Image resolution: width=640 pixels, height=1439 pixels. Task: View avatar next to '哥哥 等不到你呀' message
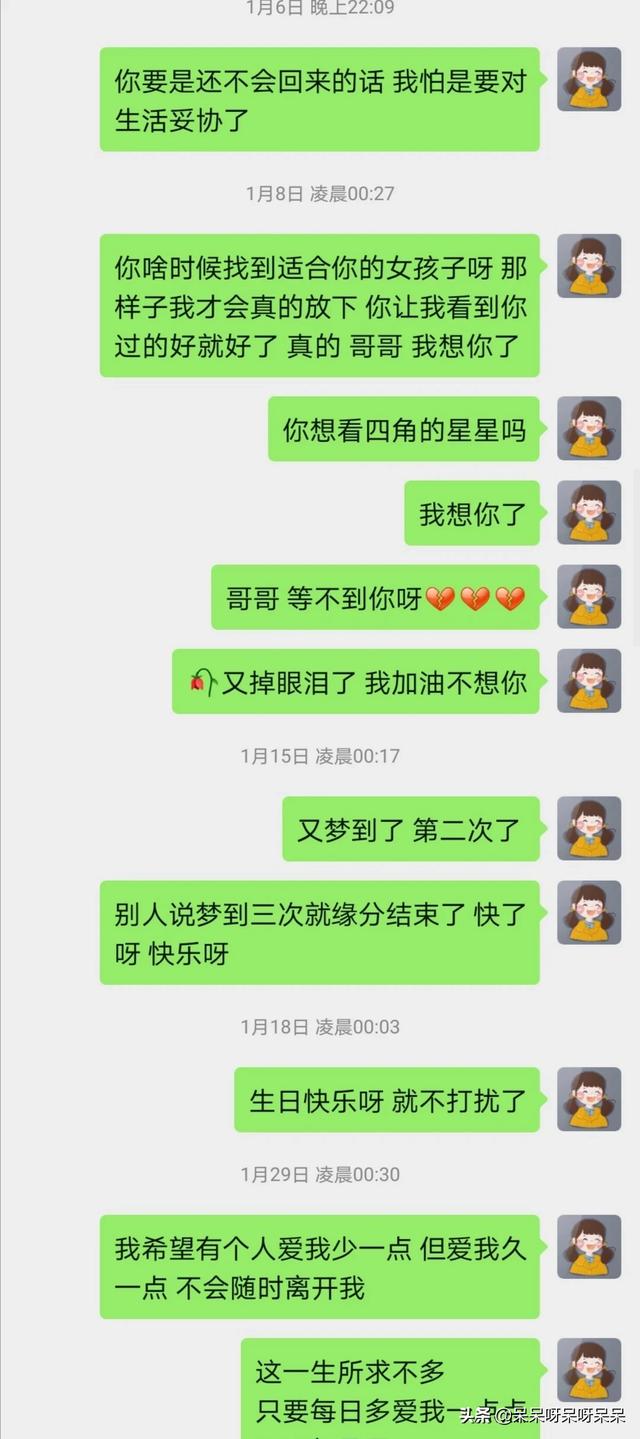pyautogui.click(x=589, y=597)
